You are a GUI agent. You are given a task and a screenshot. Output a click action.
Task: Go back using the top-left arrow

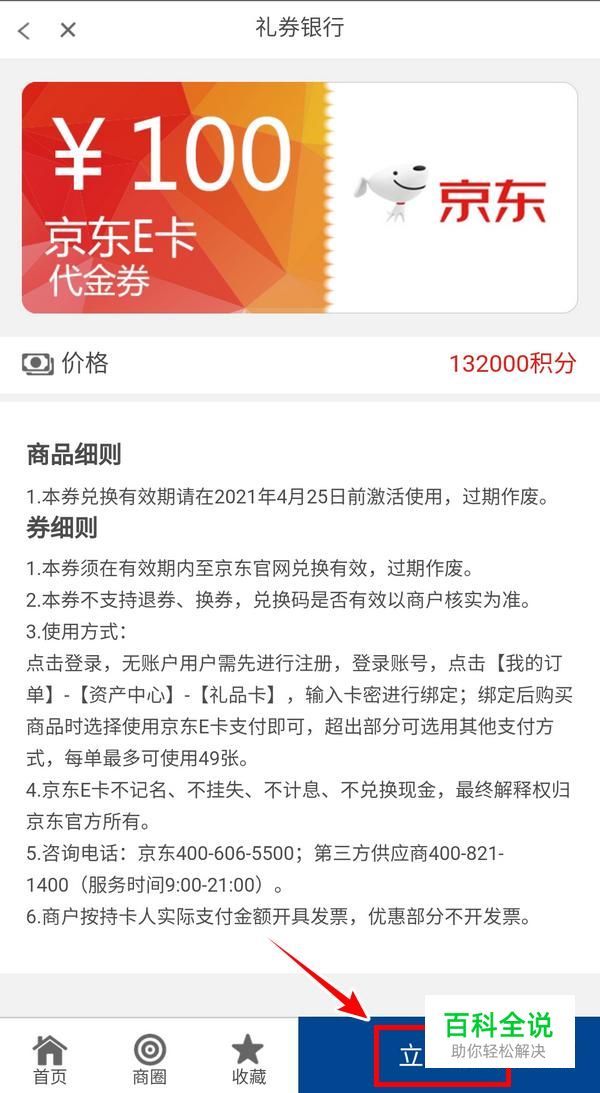[x=24, y=30]
